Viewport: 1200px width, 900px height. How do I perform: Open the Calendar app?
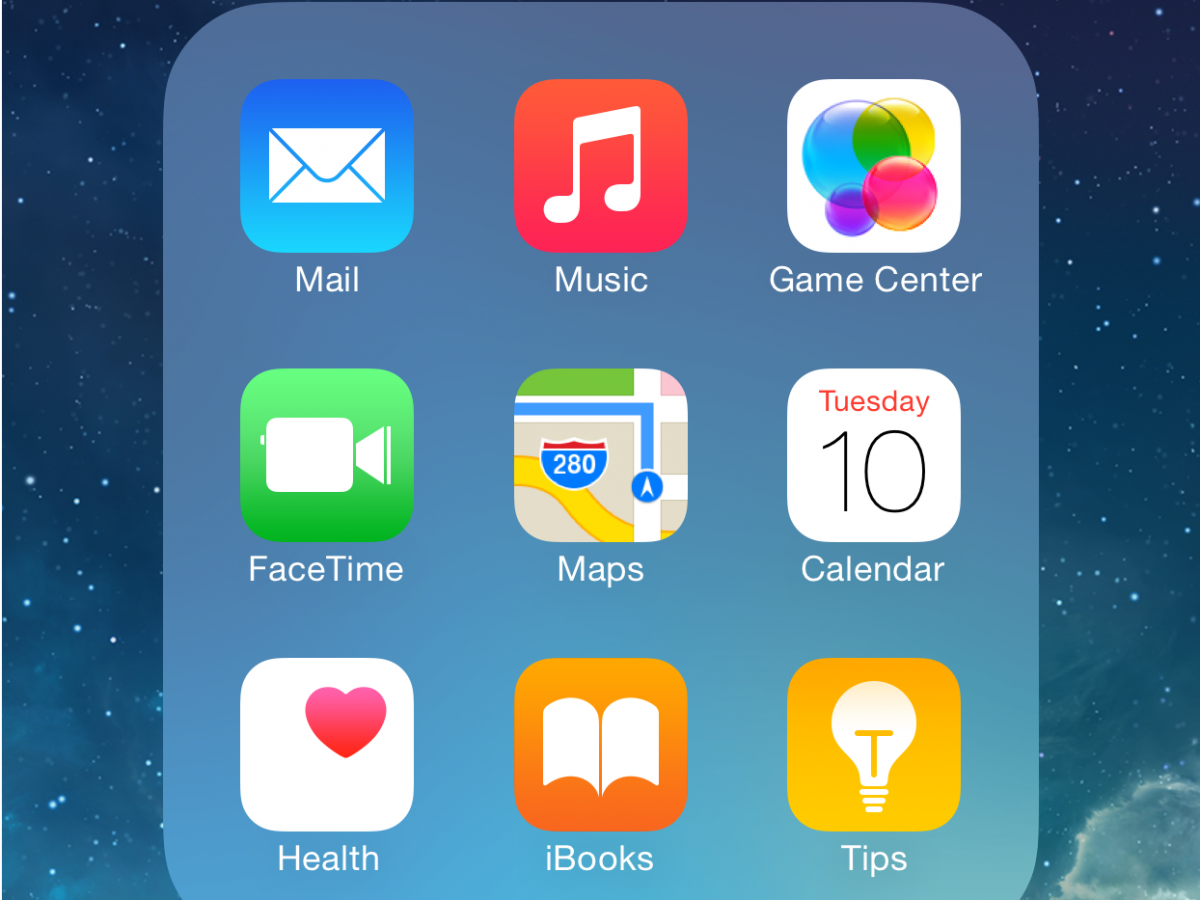pos(874,455)
